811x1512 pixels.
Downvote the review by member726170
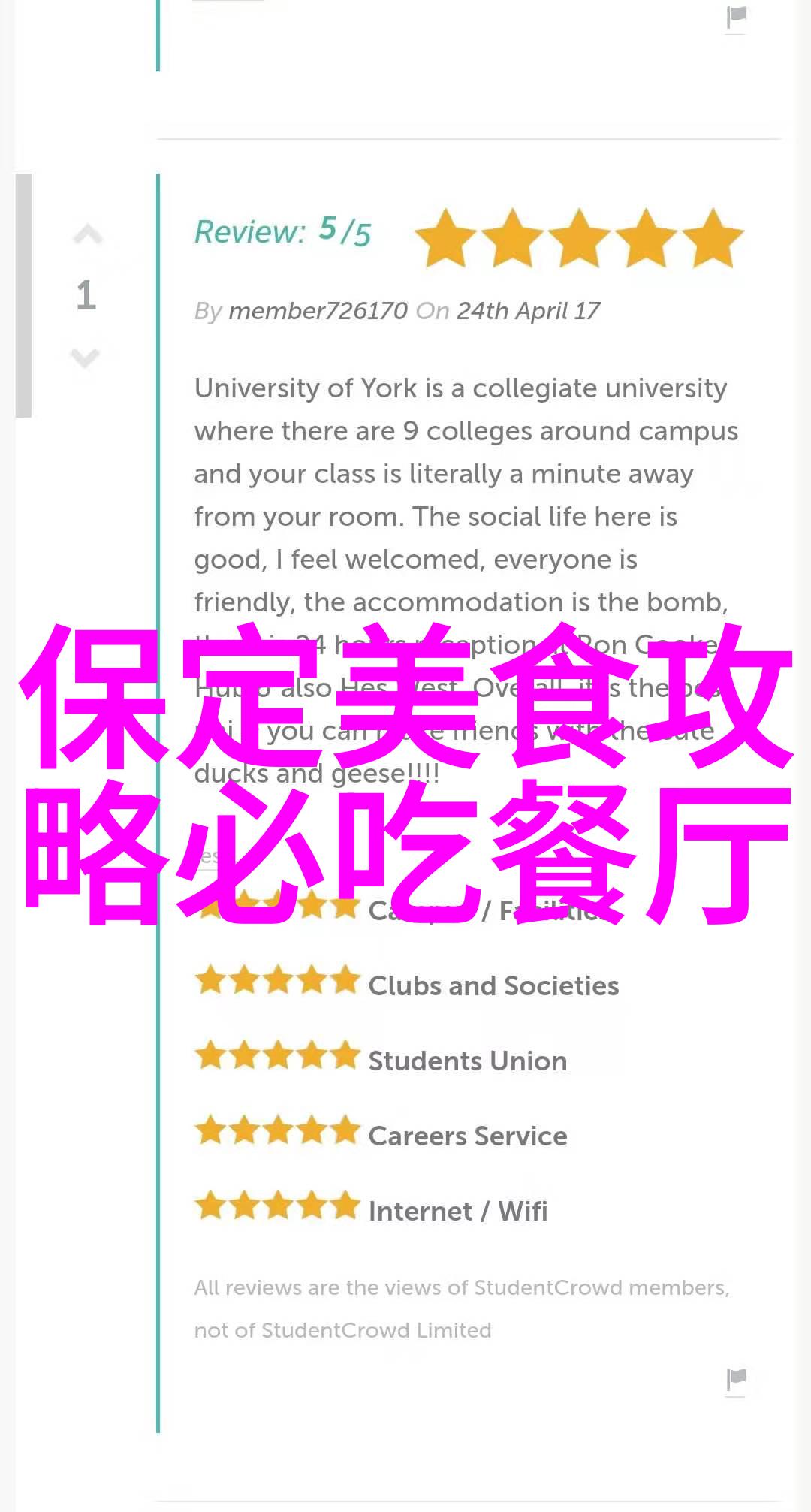[86, 357]
